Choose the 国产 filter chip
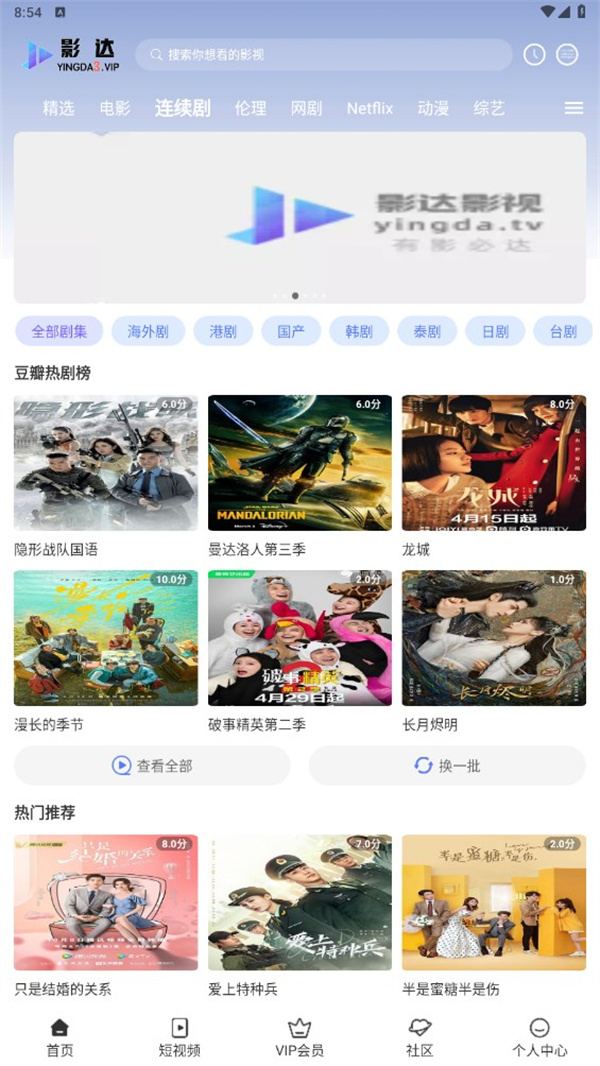This screenshot has height=1066, width=600. [x=291, y=331]
